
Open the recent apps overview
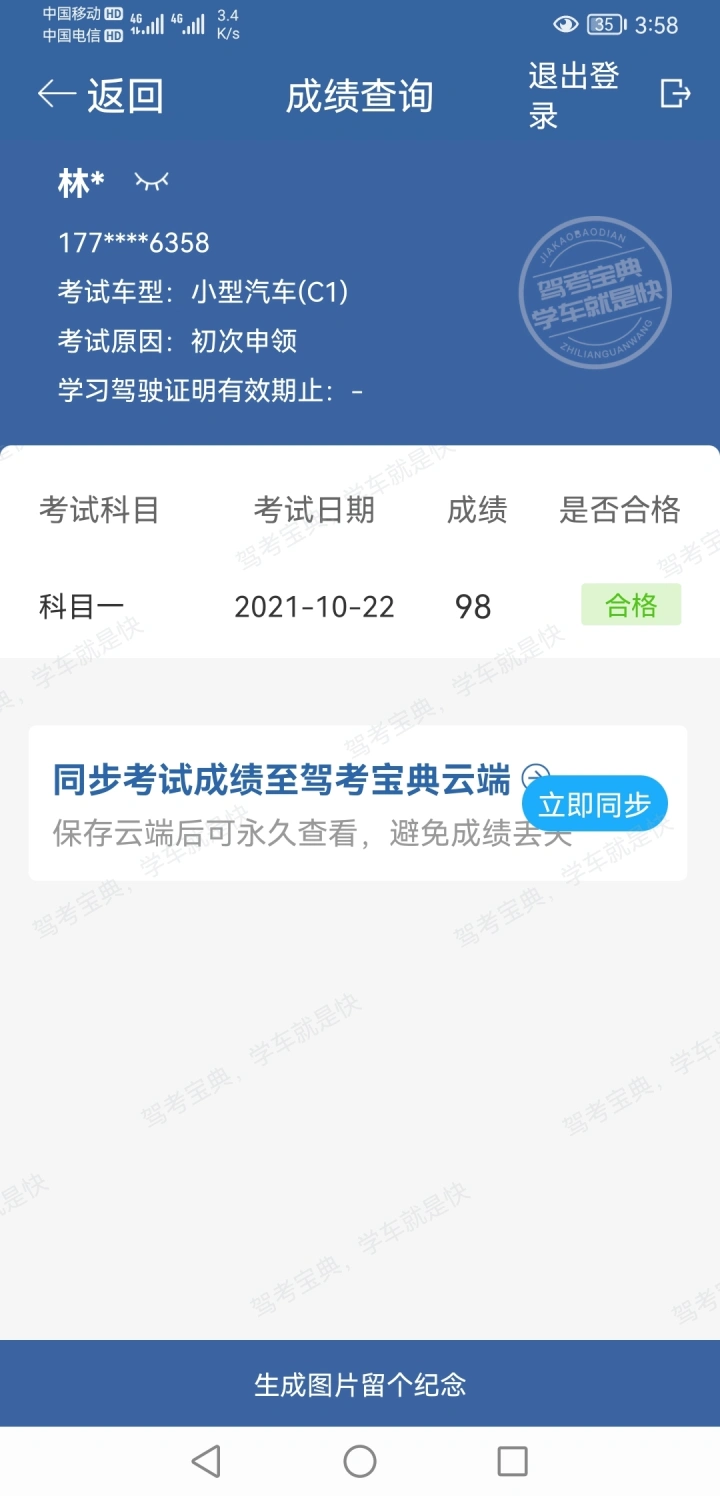tap(512, 1461)
